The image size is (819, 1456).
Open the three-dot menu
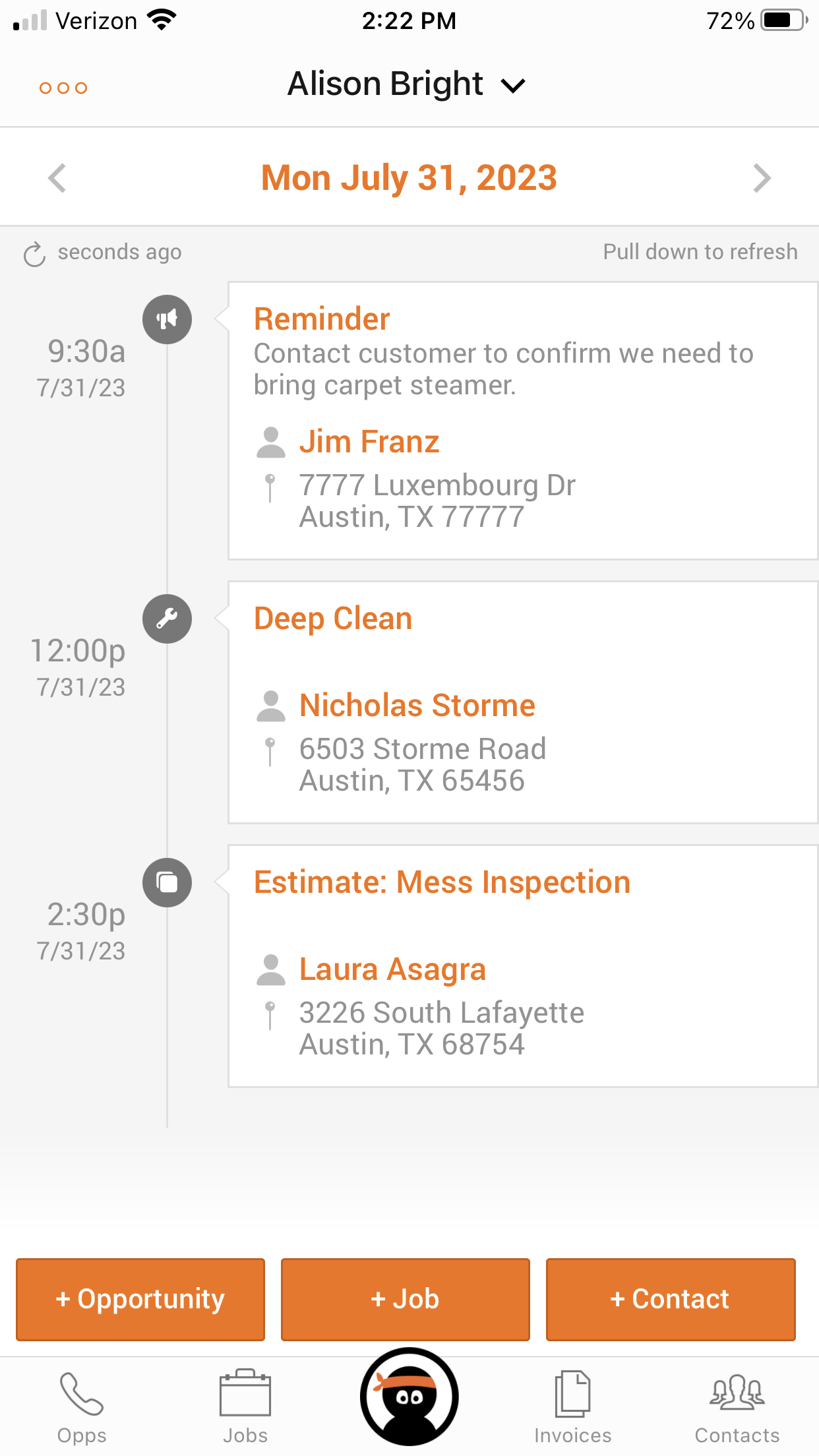tap(63, 88)
